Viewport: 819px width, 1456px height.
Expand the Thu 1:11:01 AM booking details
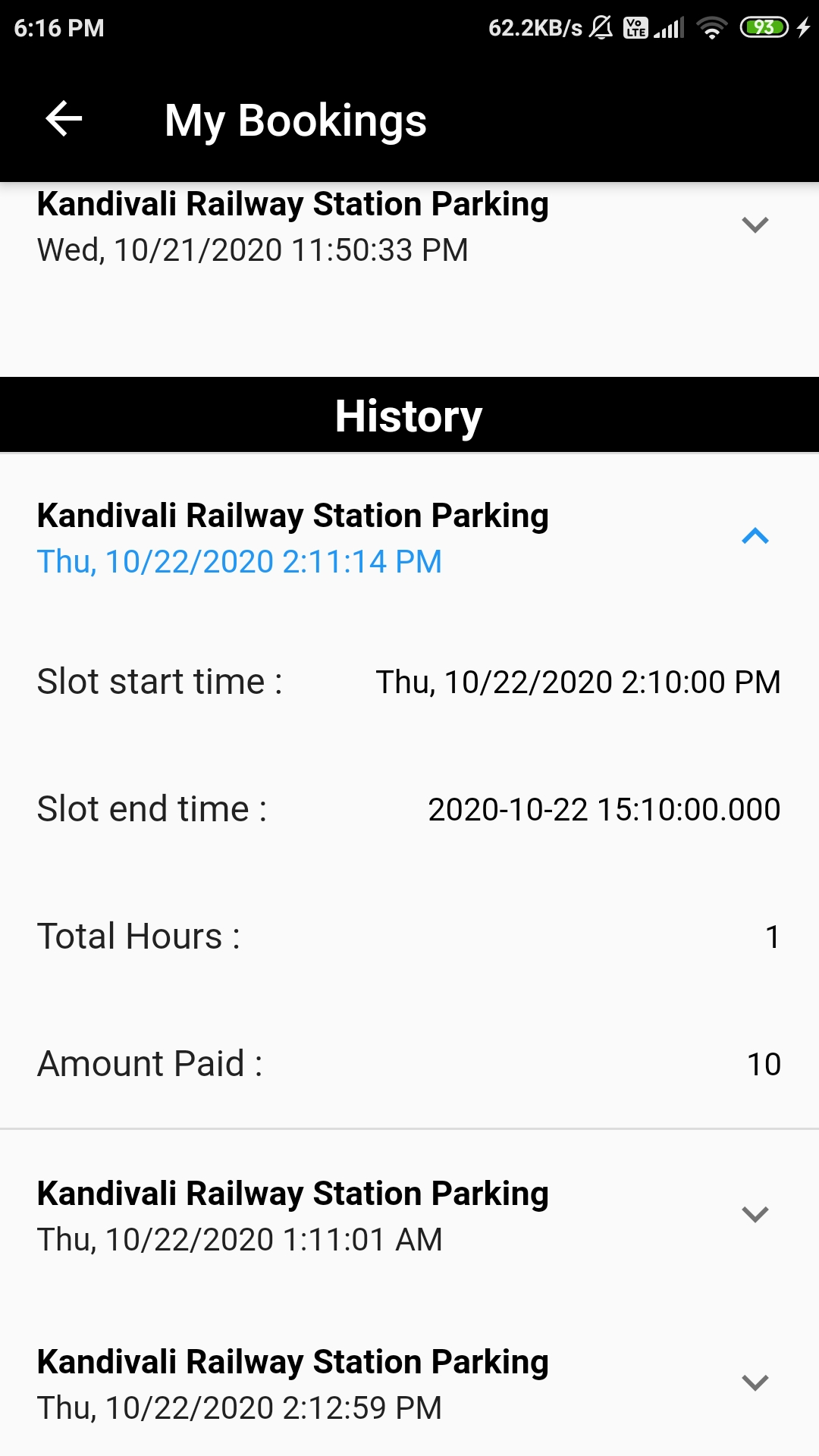point(755,1213)
